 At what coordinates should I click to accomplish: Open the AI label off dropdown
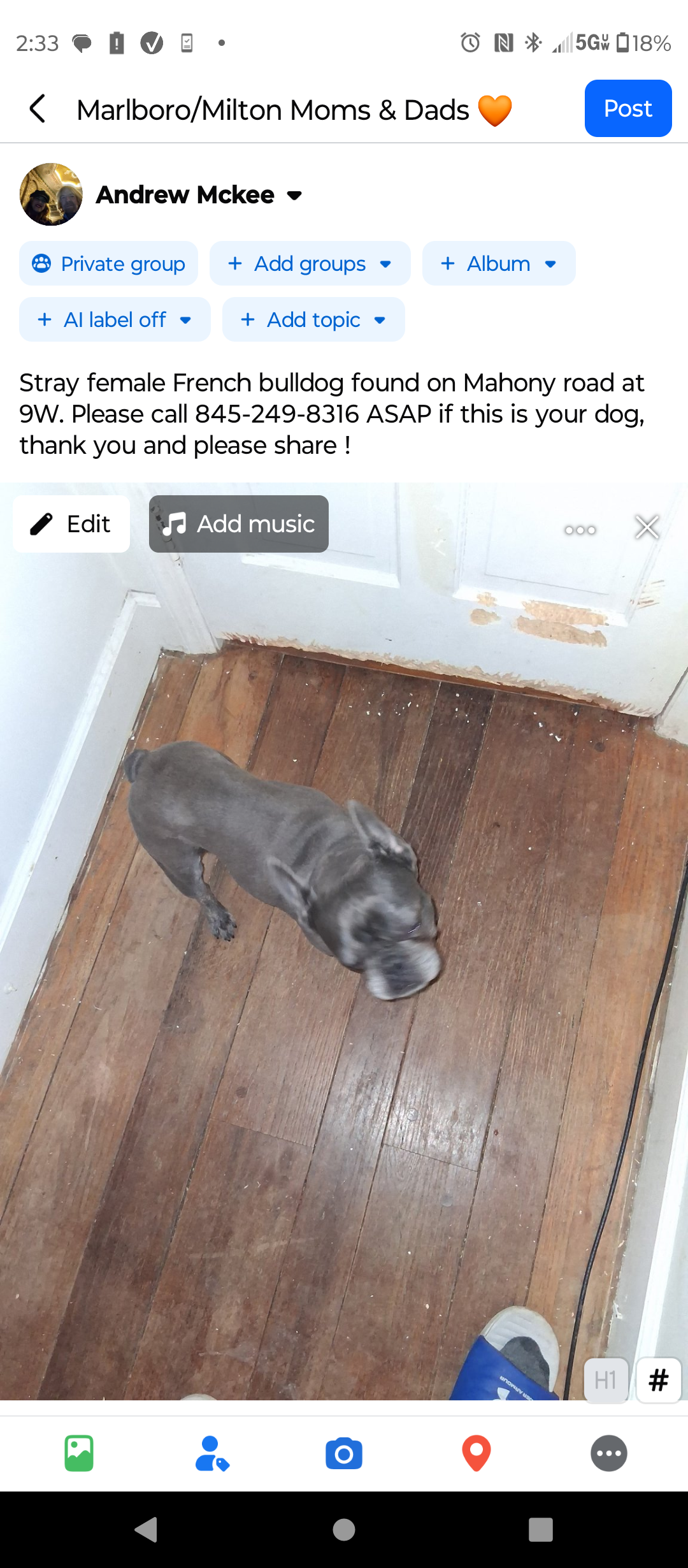click(x=115, y=319)
